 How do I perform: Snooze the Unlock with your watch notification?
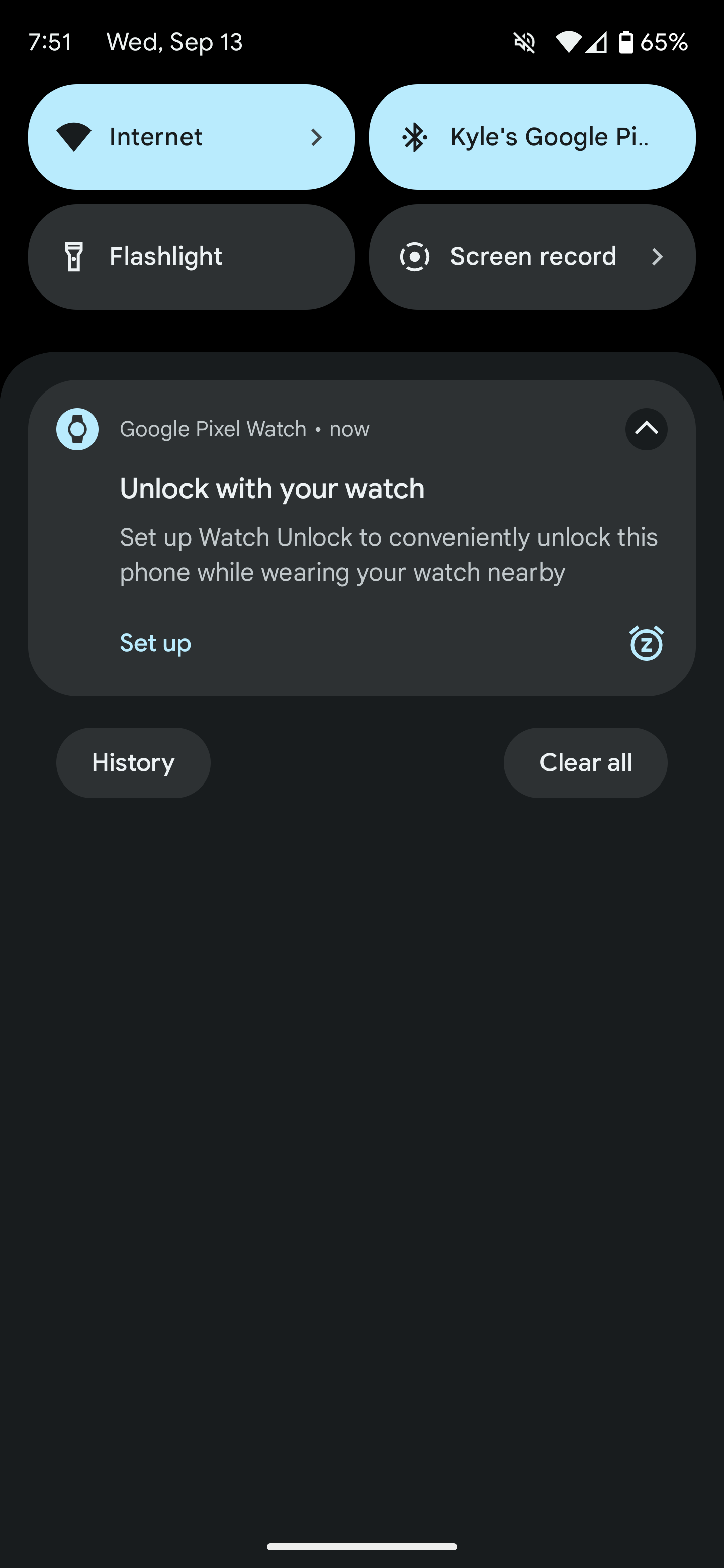(646, 643)
